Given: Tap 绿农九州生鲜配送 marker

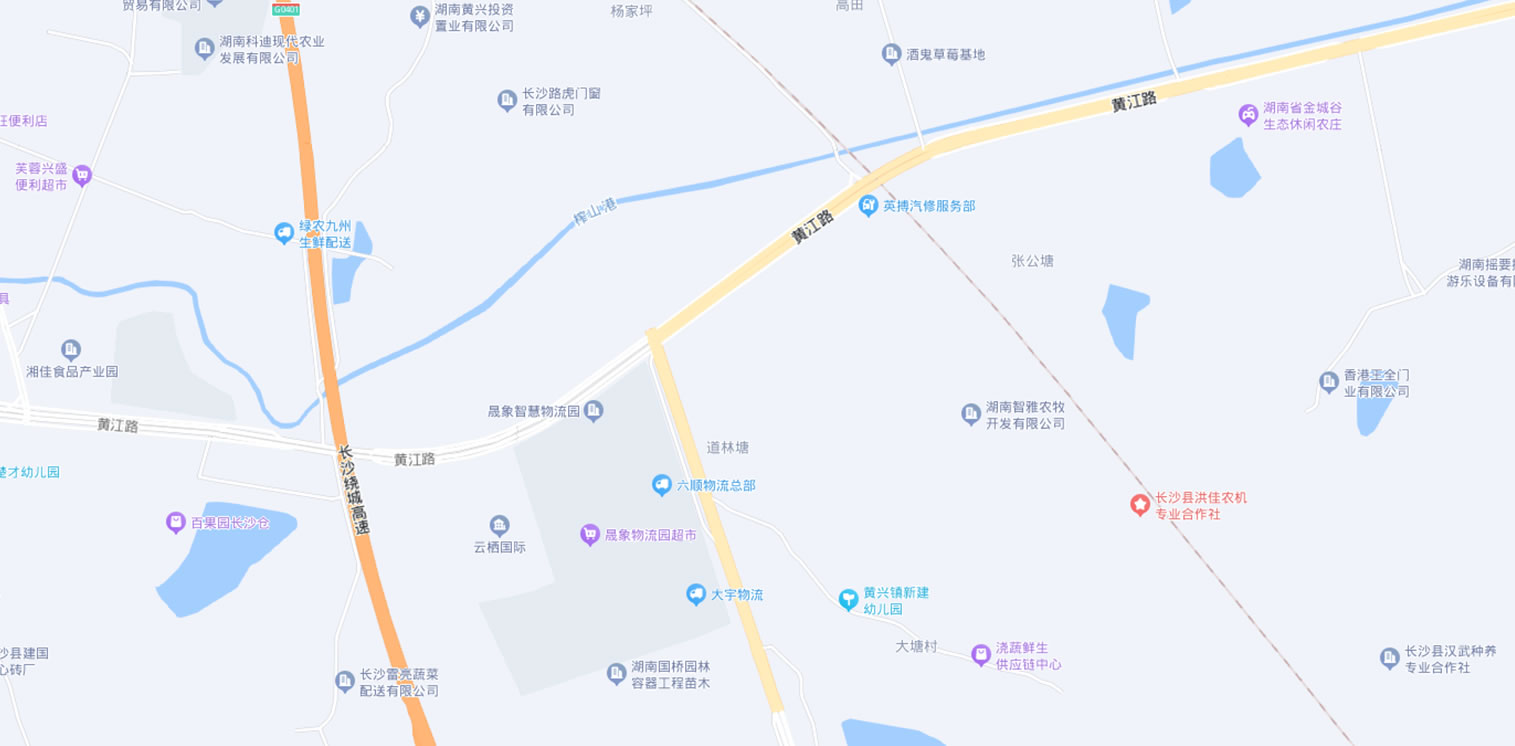Looking at the screenshot, I should [284, 233].
